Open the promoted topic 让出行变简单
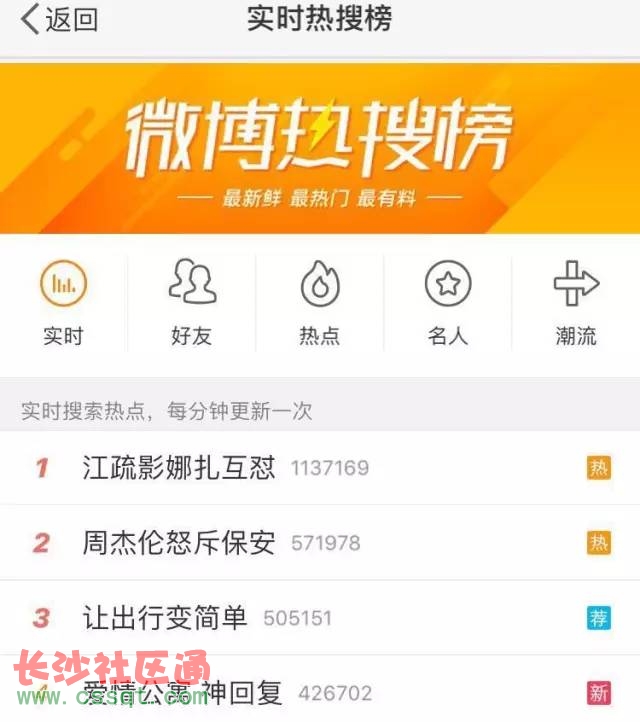Screen dimensions: 640x722 click(x=165, y=618)
